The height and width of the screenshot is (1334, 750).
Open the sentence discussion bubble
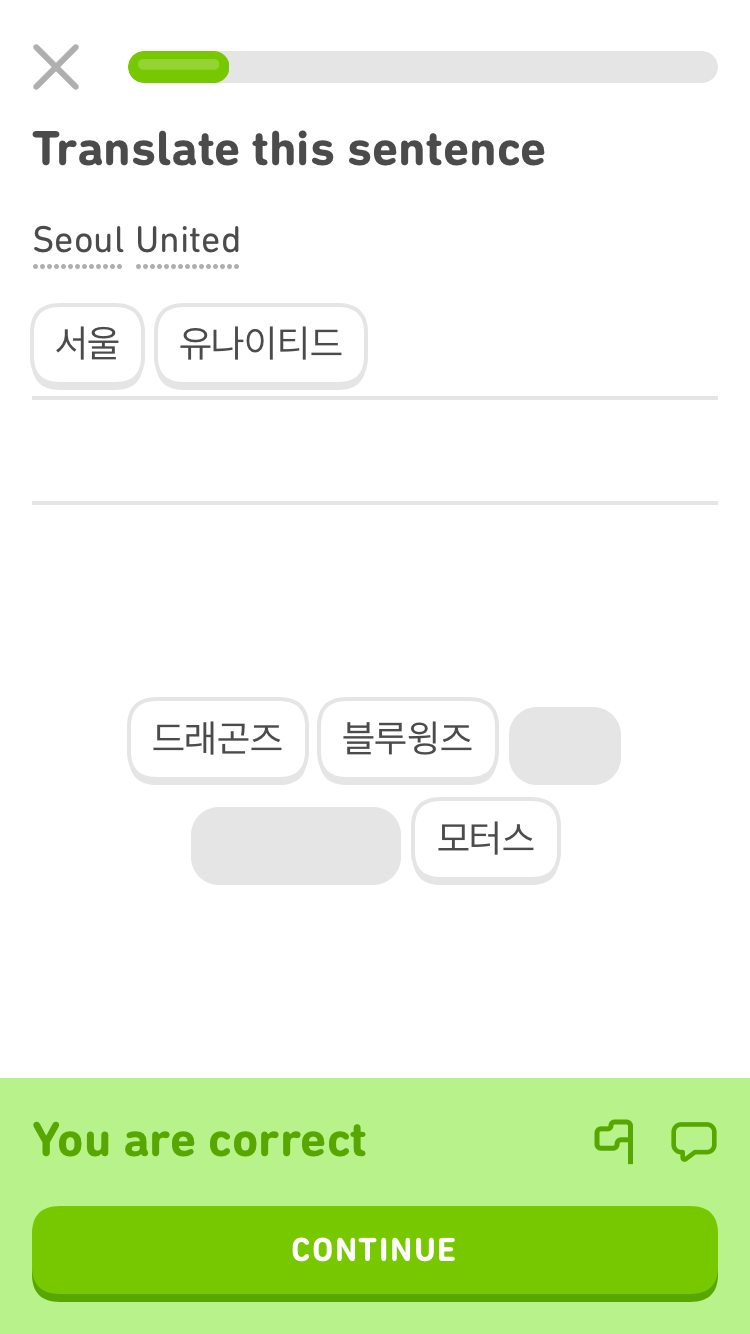coord(693,1141)
